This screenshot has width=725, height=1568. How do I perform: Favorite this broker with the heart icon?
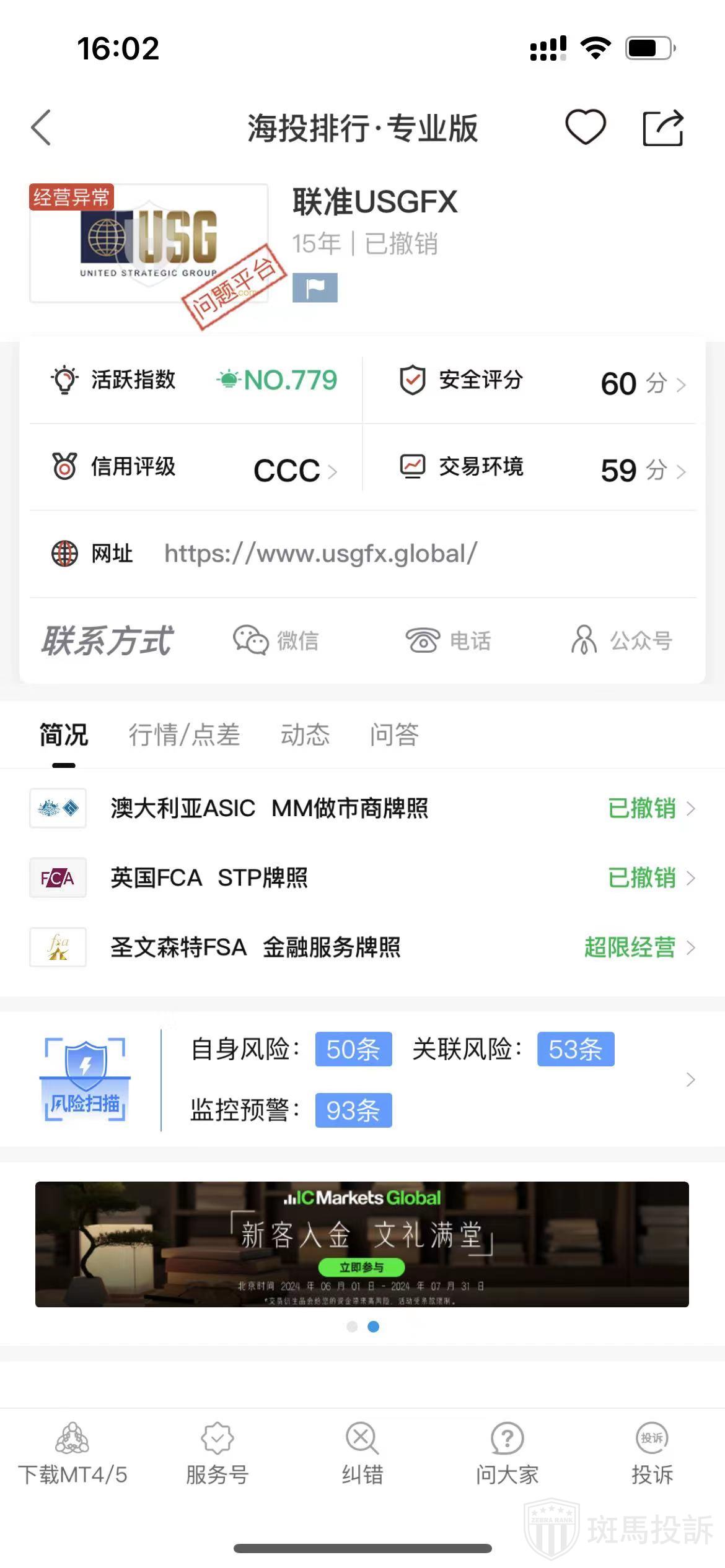click(x=585, y=128)
